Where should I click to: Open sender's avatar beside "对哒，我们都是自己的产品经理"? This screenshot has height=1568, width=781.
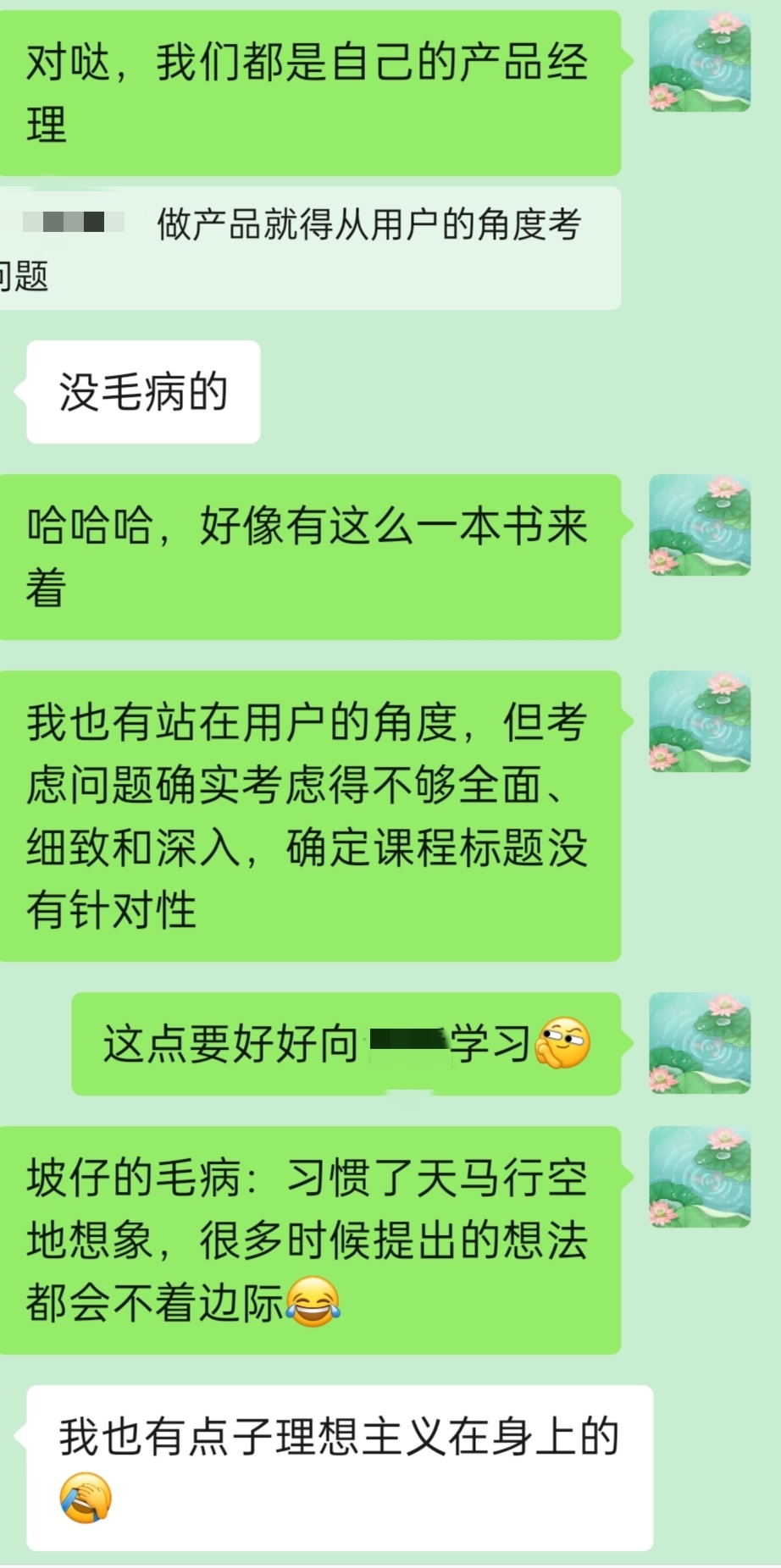(x=699, y=61)
